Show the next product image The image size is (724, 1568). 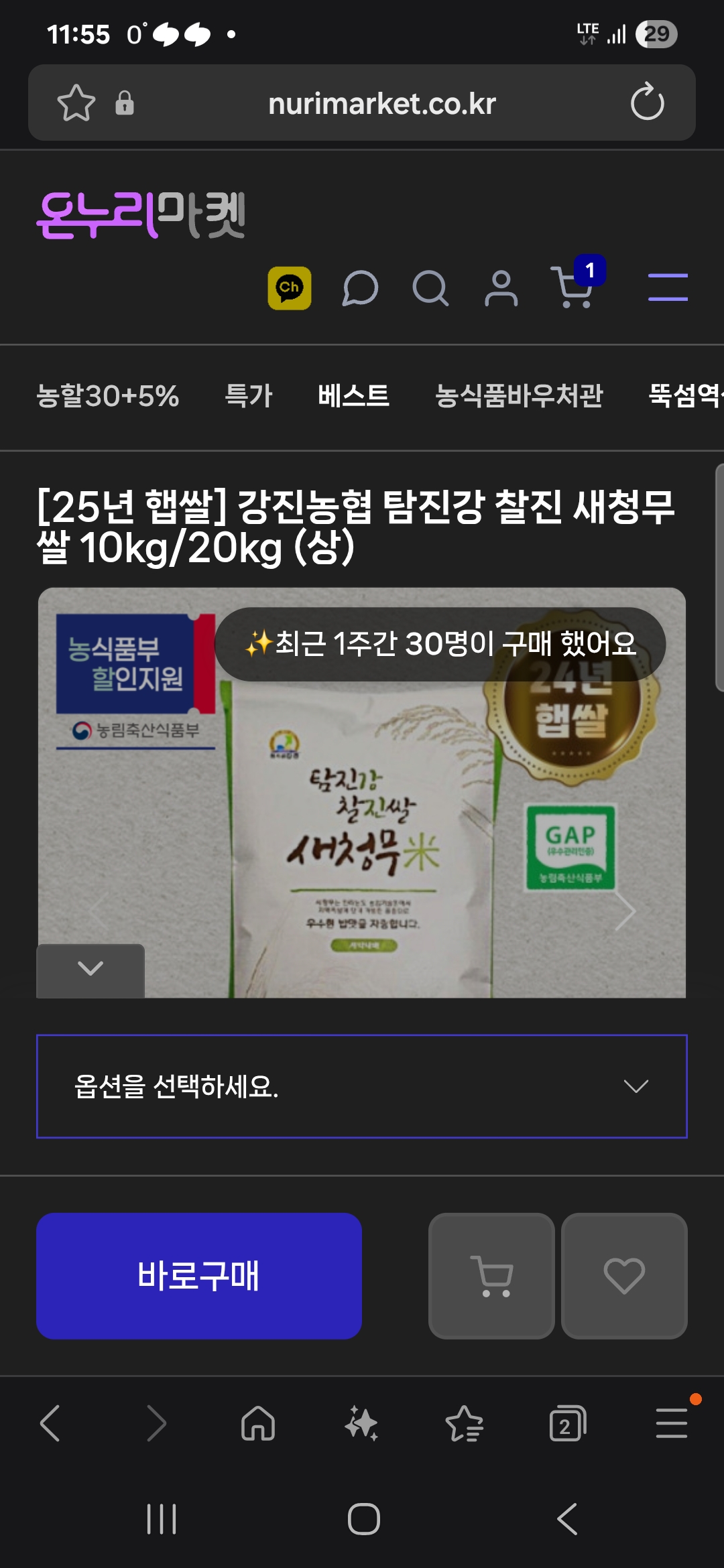[x=625, y=911]
